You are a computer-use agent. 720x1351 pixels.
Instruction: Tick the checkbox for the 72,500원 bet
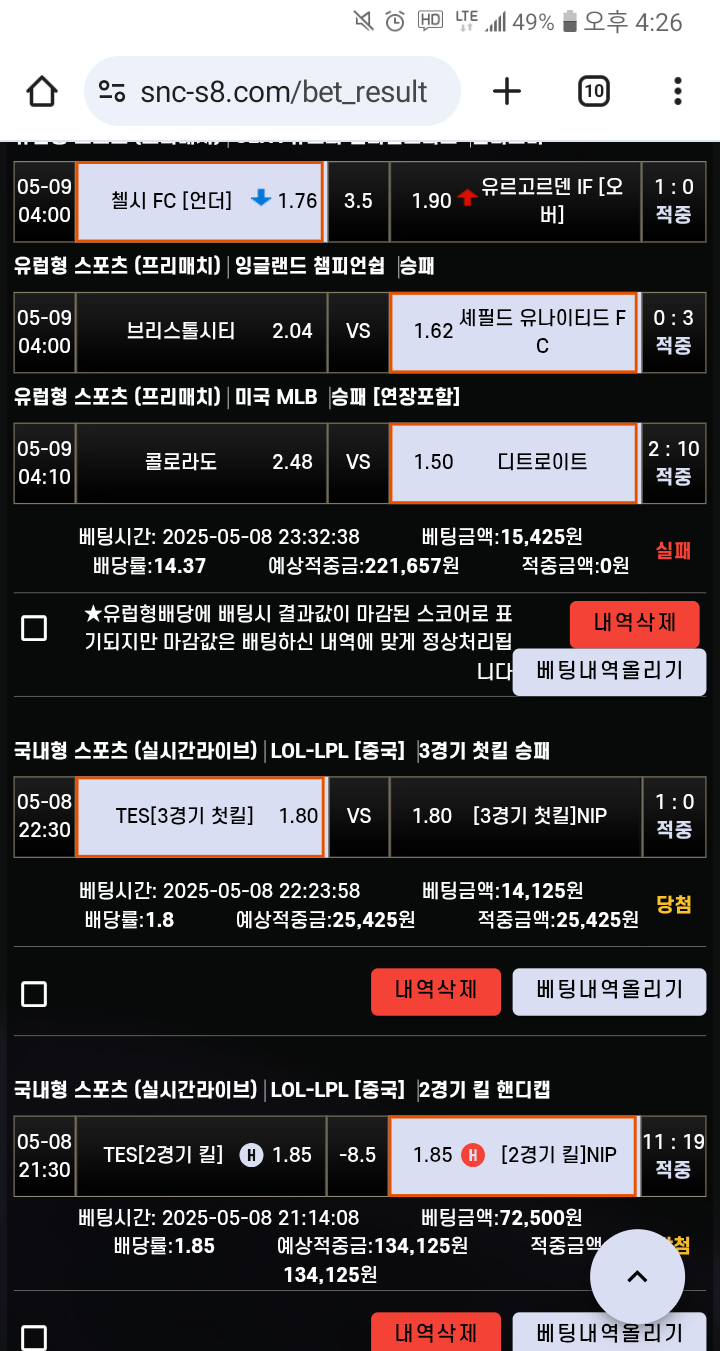[34, 1338]
